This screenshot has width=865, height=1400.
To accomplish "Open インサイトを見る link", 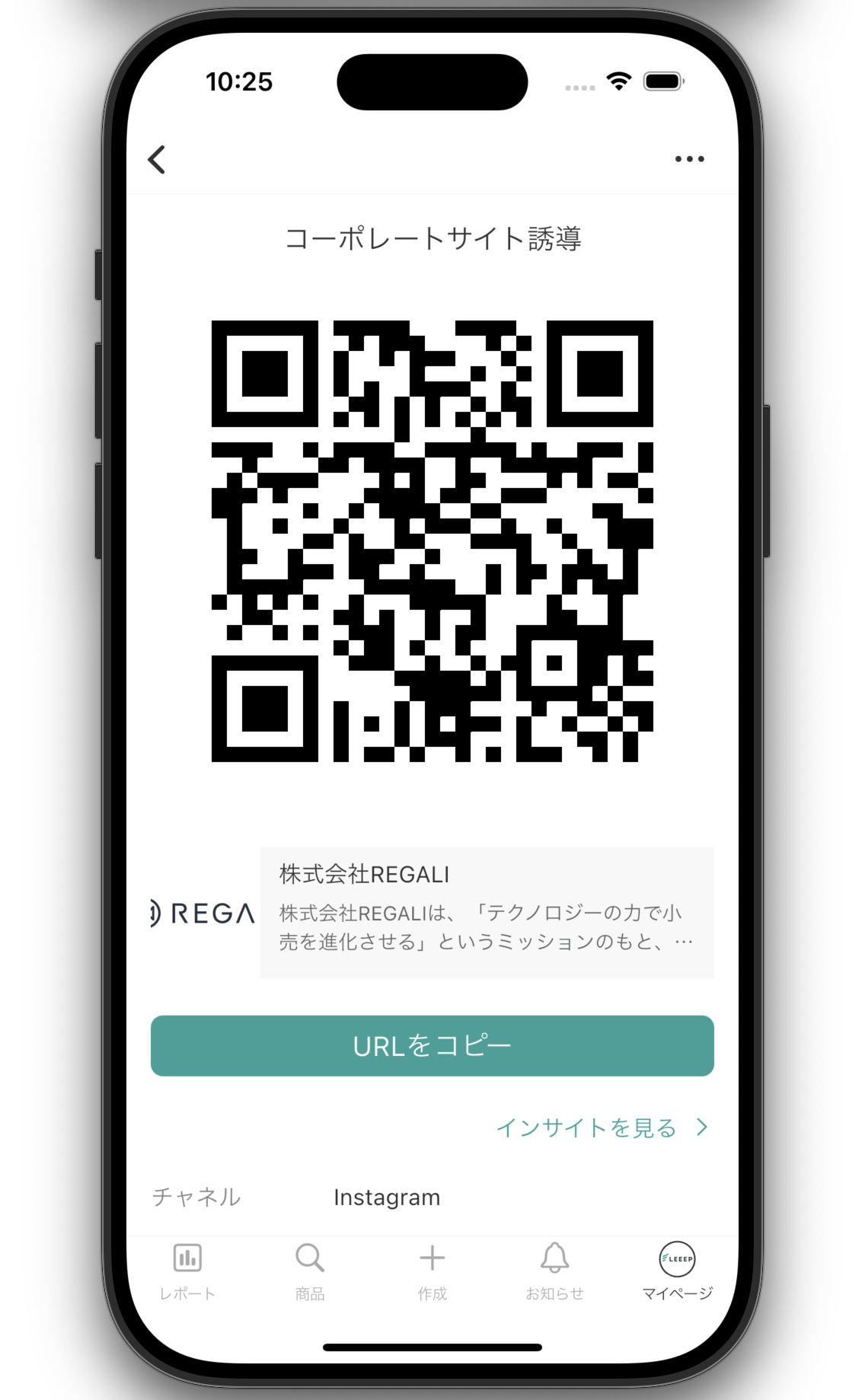I will [602, 1127].
